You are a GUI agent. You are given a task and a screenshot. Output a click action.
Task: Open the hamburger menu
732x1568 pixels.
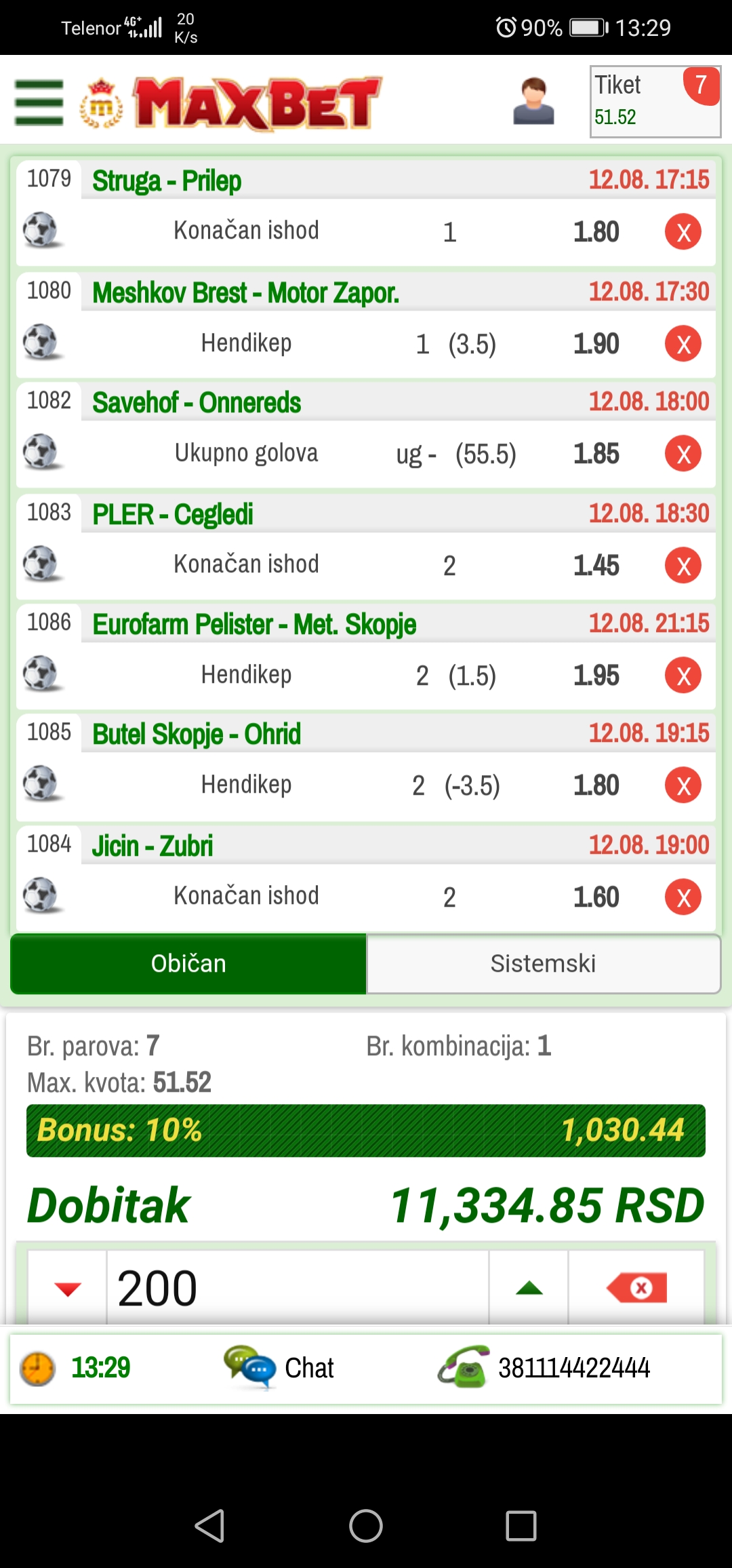pos(39,103)
